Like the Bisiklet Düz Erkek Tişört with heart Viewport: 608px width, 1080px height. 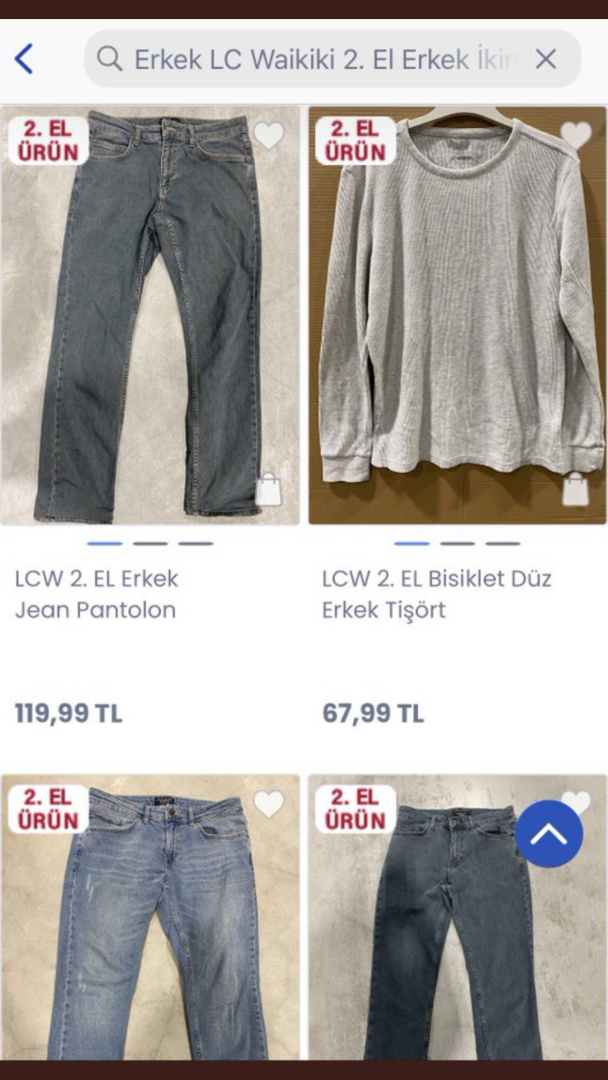[x=575, y=135]
